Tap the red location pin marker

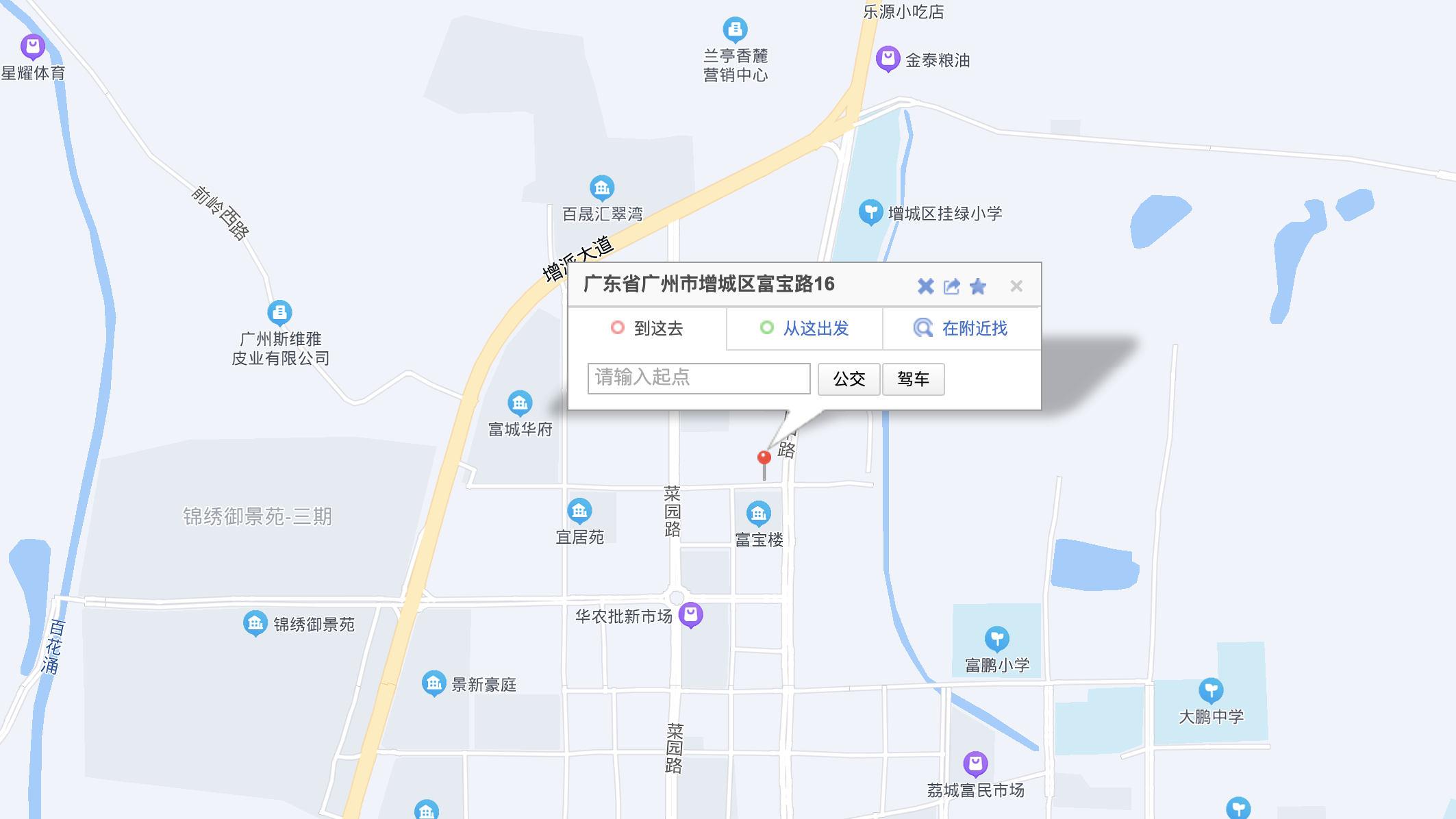click(x=764, y=458)
